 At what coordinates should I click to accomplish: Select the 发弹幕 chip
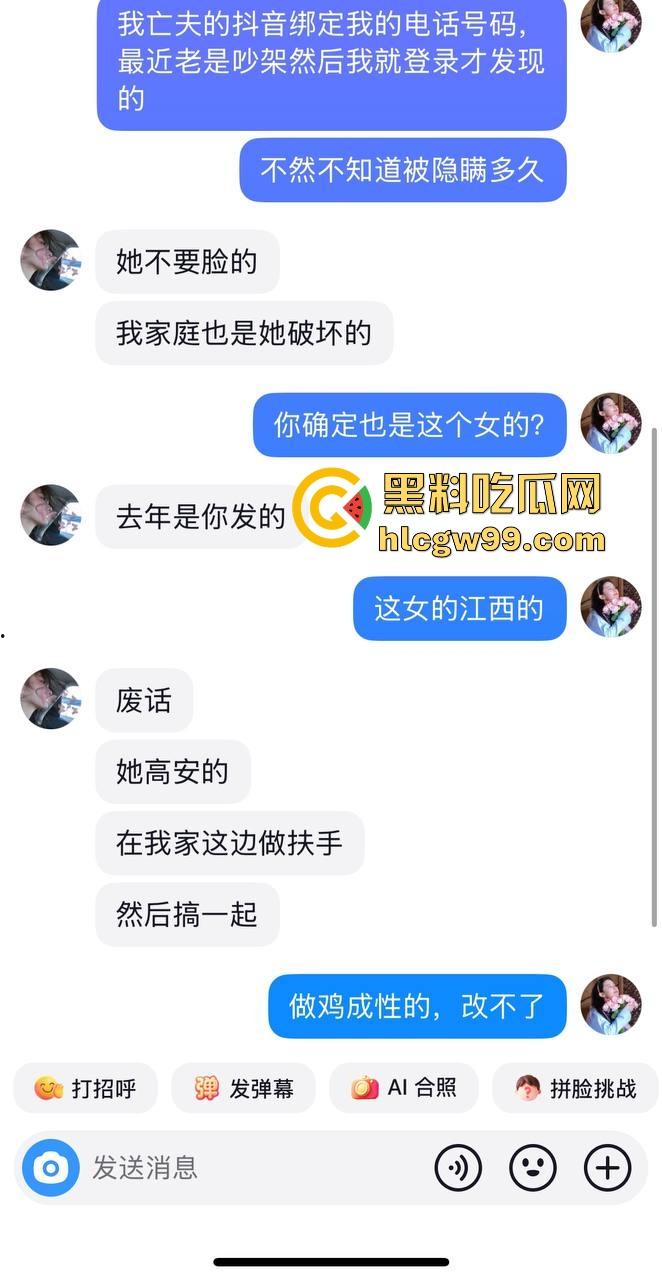(x=243, y=1088)
